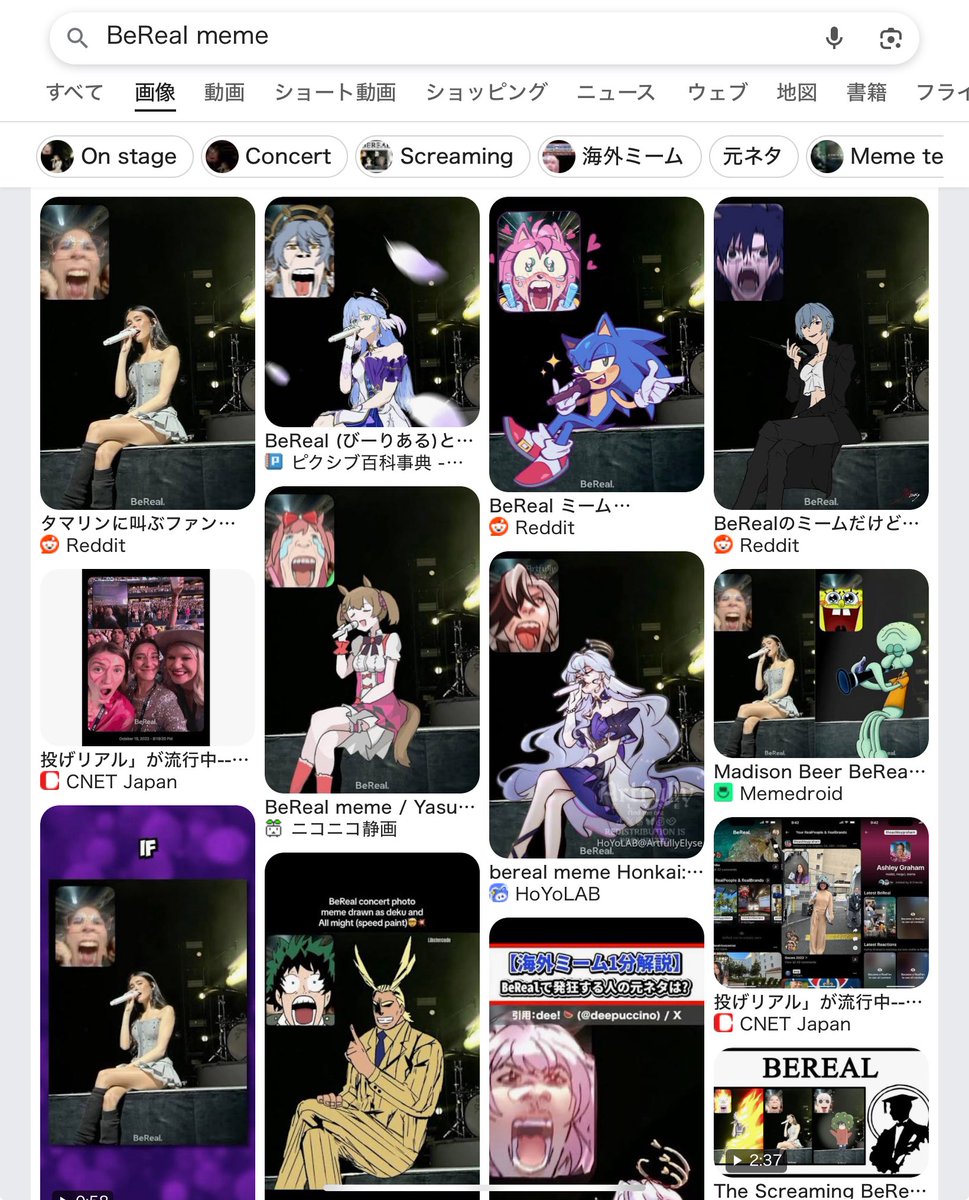Open the Sonic BeReal meme from Reddit

pos(596,344)
